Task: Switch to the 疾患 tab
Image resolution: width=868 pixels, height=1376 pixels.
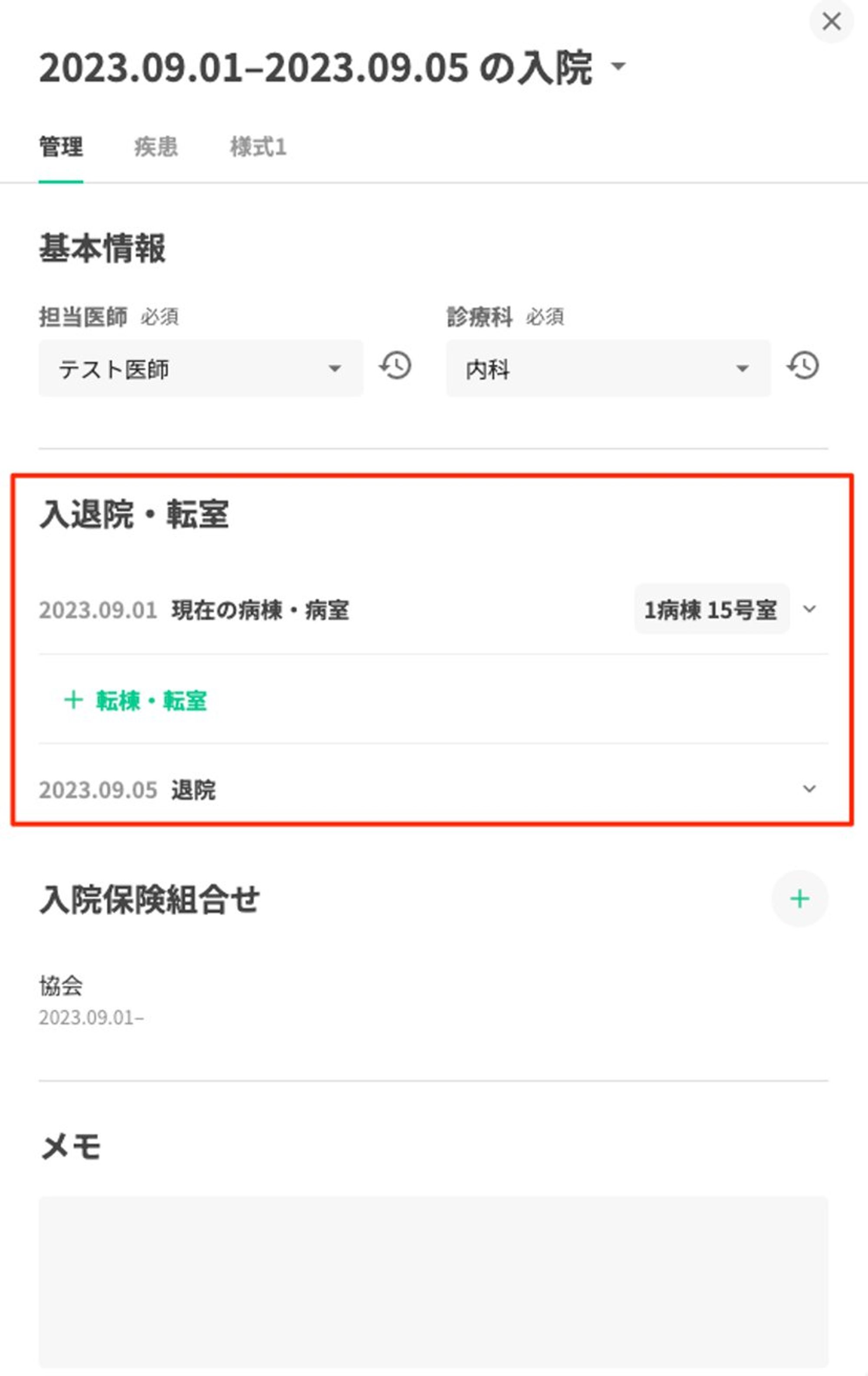Action: pos(156,147)
